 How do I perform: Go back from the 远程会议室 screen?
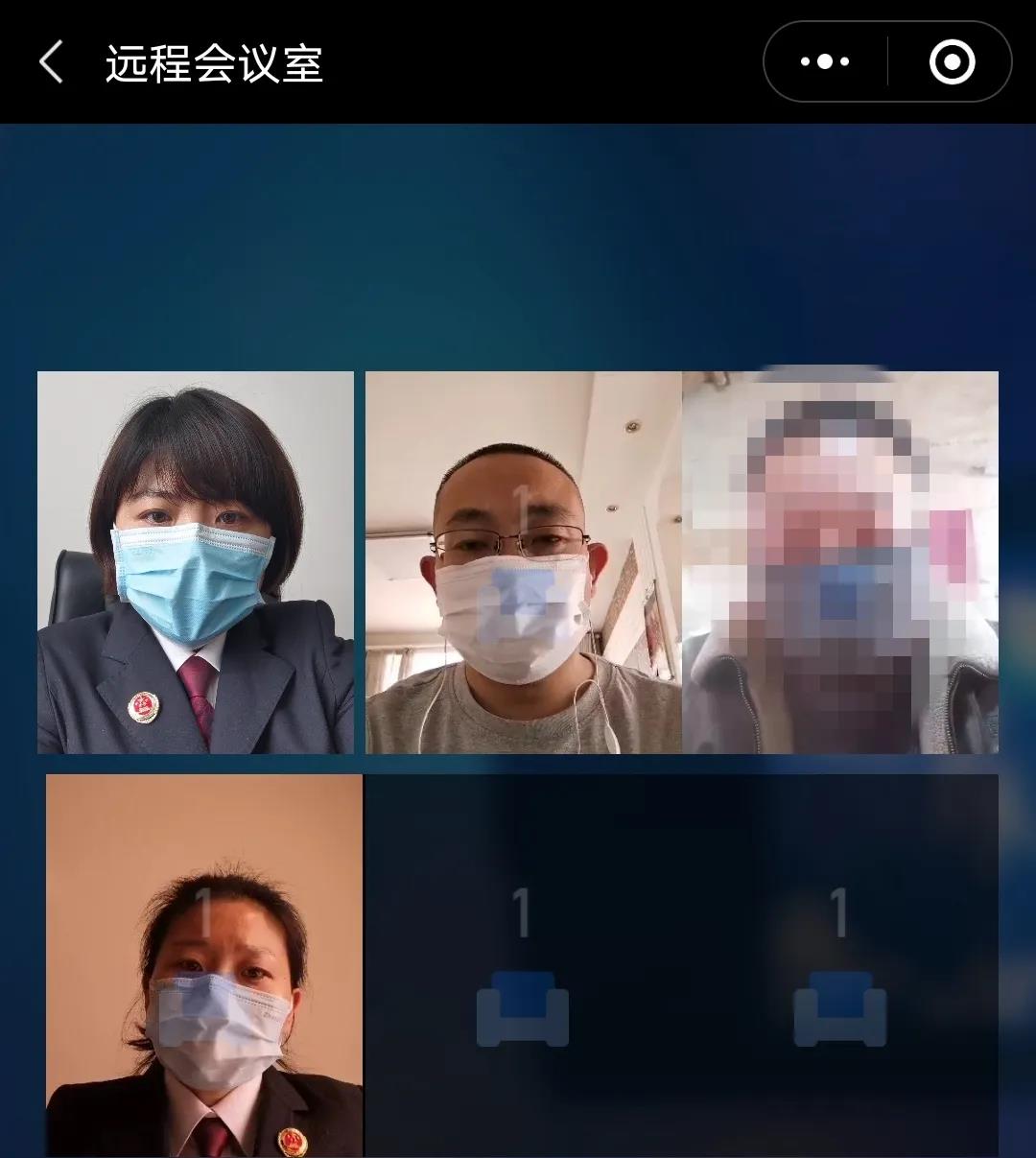point(51,62)
